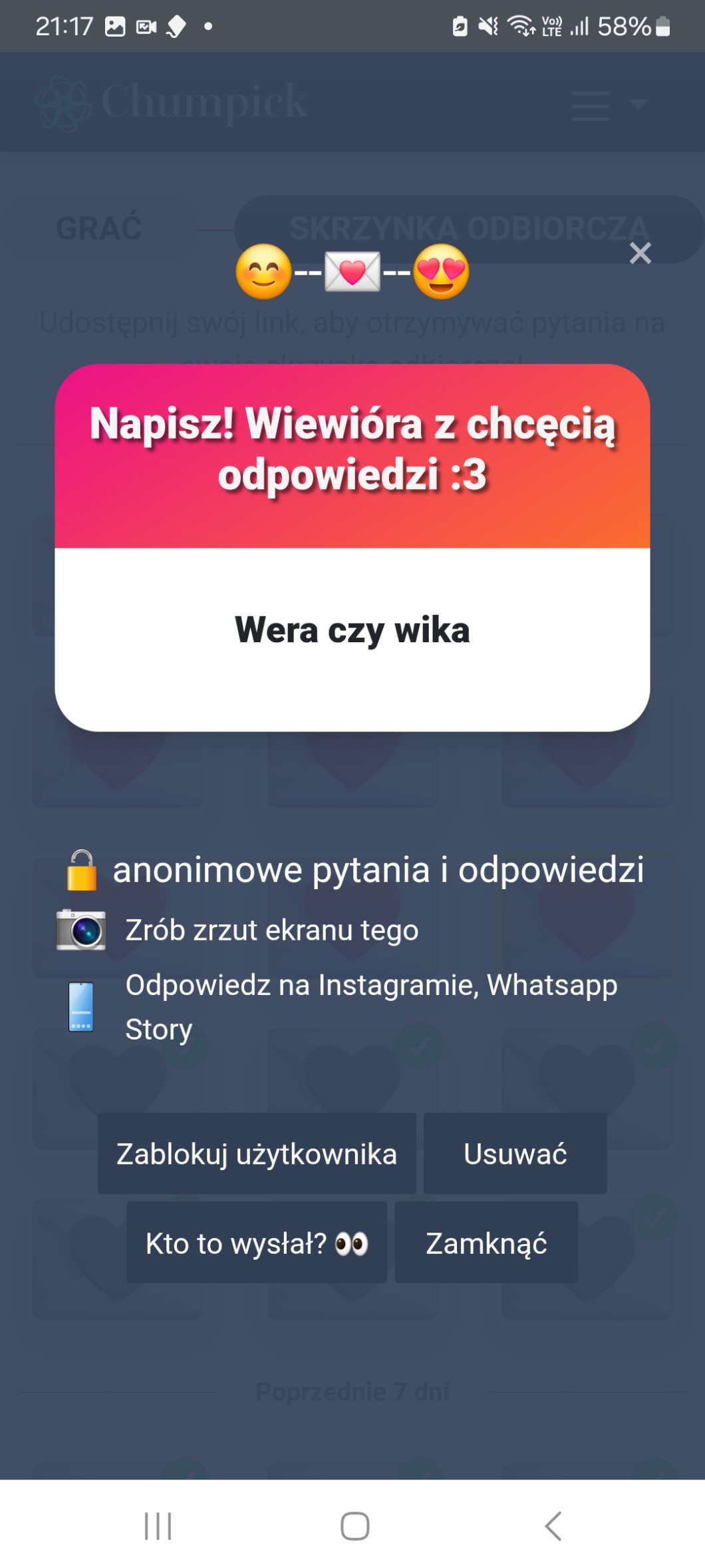Reveal sender via Kto to wysłał?

257,1243
